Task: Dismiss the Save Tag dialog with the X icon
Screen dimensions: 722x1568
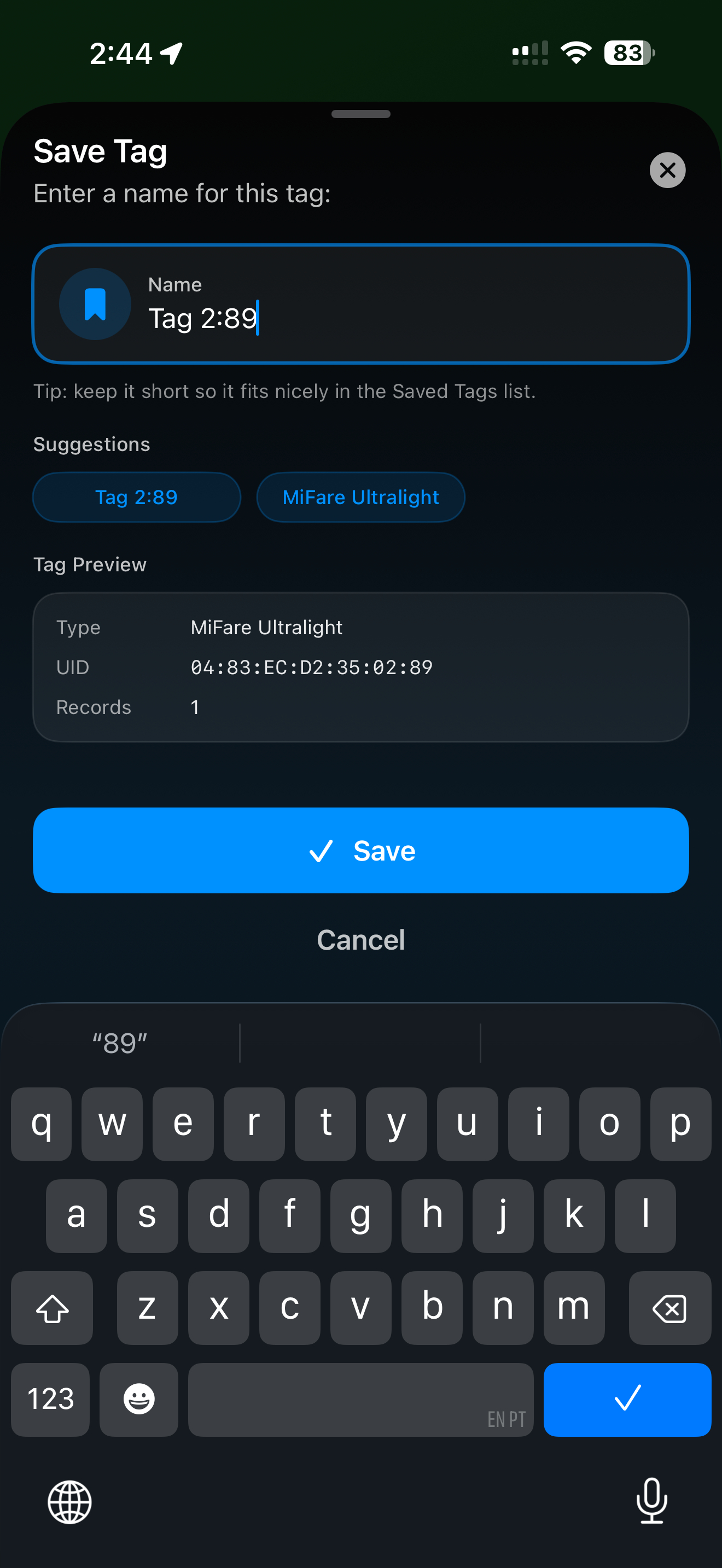Action: (x=667, y=171)
